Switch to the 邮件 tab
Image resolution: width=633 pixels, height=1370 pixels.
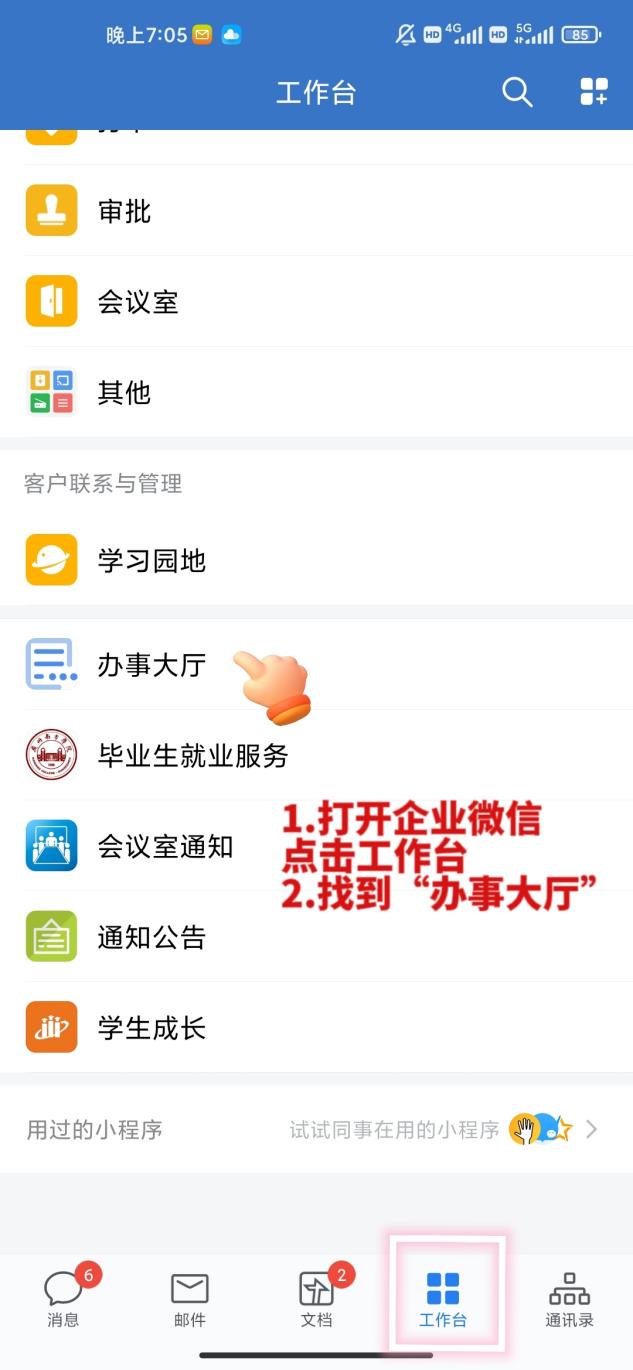[189, 1298]
